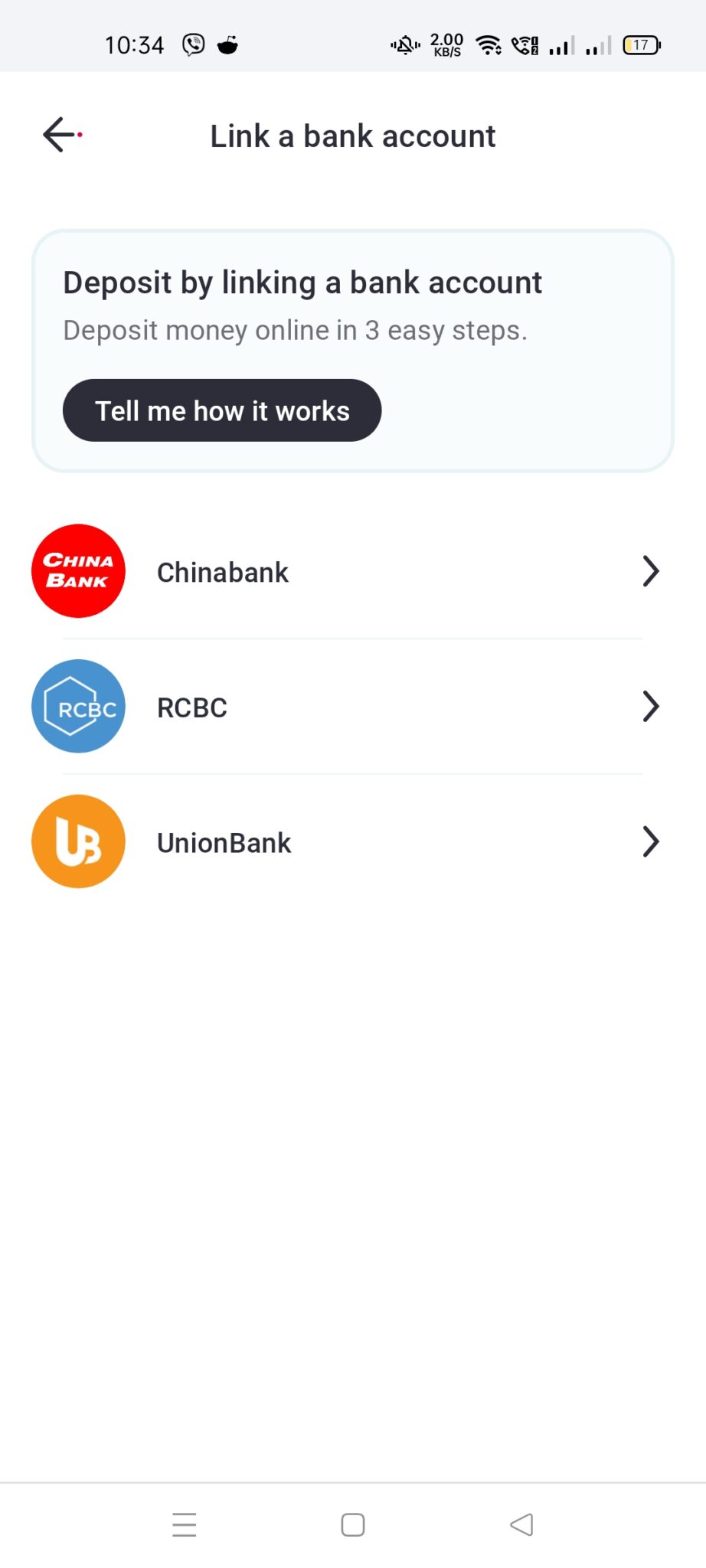
Task: Select the Chinabank text label
Action: tap(222, 572)
